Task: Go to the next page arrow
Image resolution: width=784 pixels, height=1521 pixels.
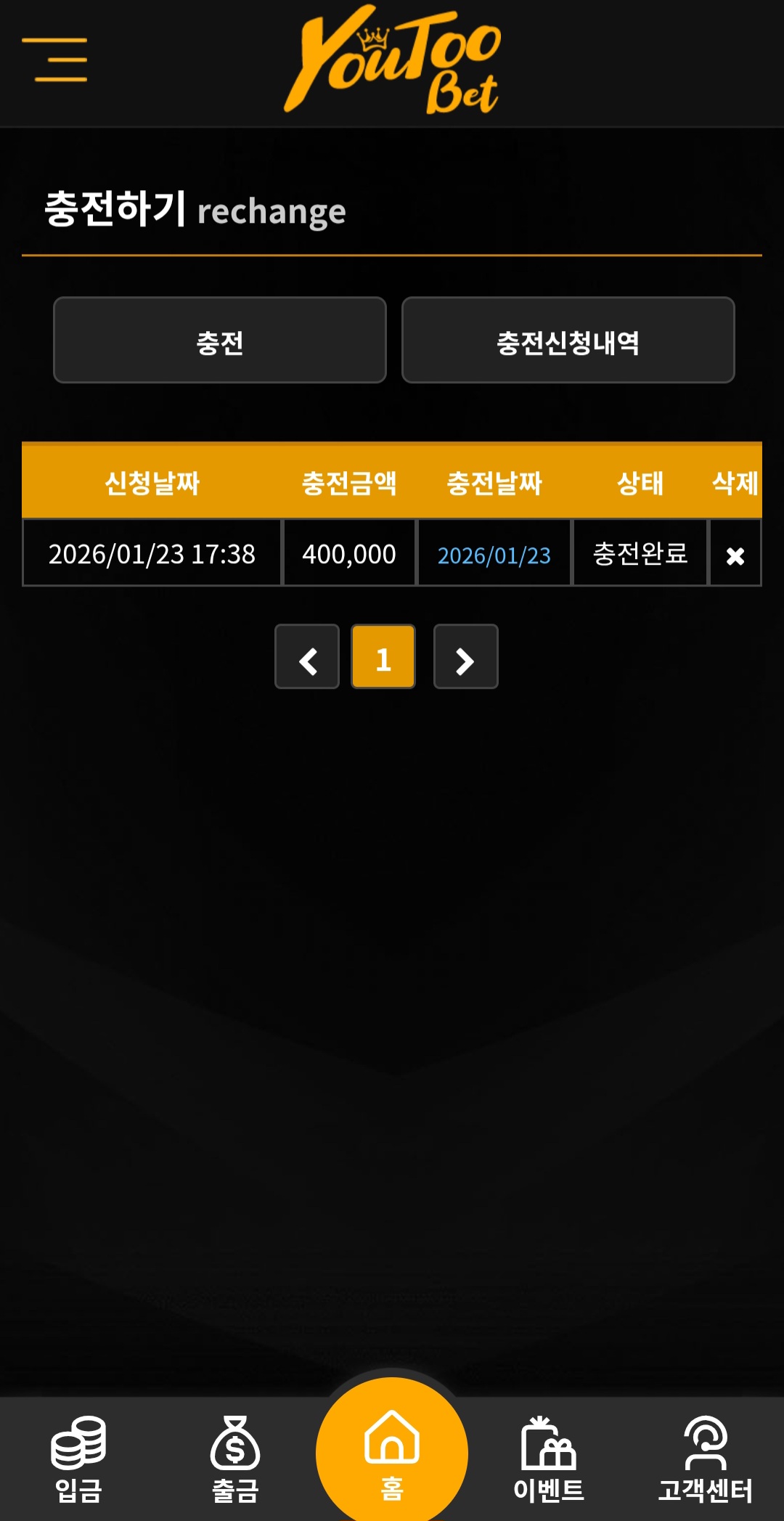Action: (465, 656)
